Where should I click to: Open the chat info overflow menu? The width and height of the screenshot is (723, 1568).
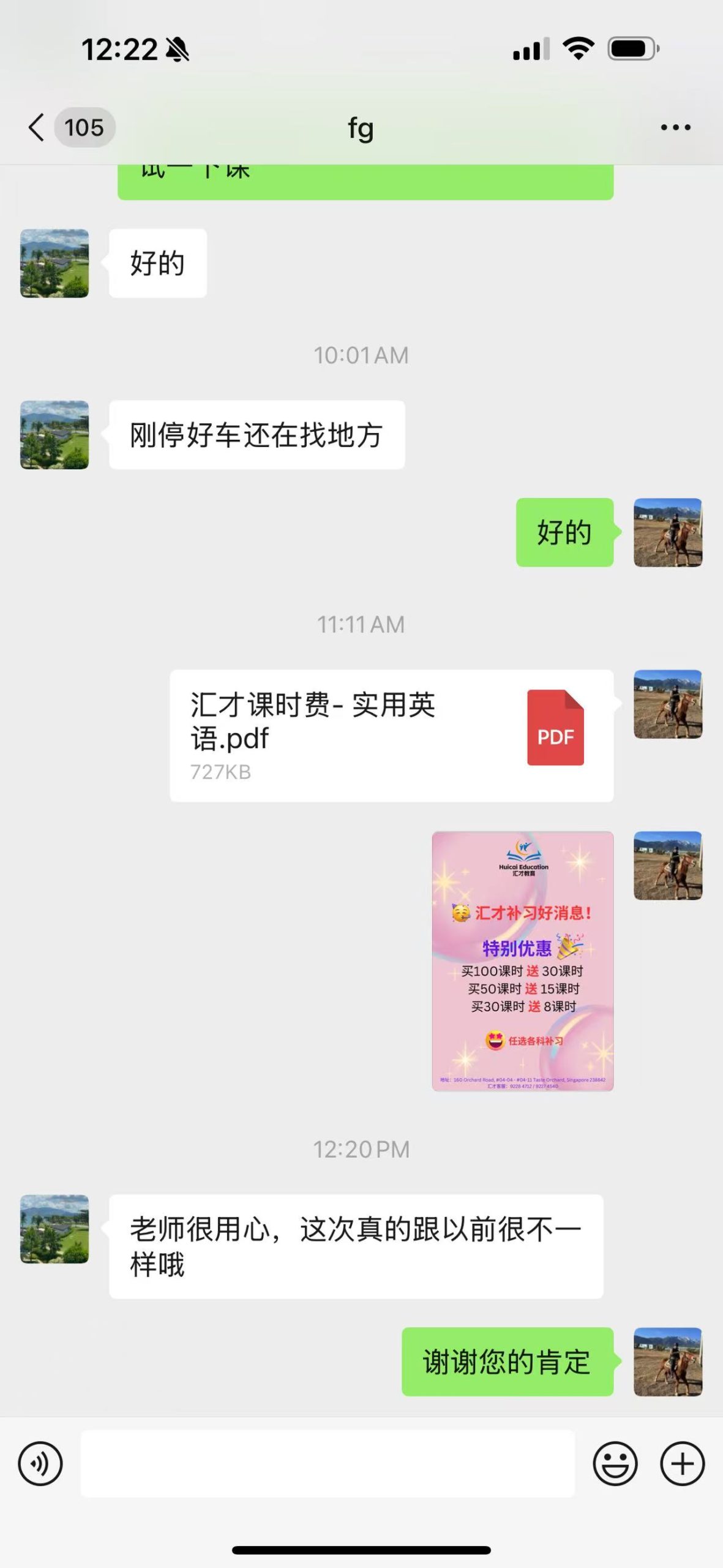[x=675, y=127]
